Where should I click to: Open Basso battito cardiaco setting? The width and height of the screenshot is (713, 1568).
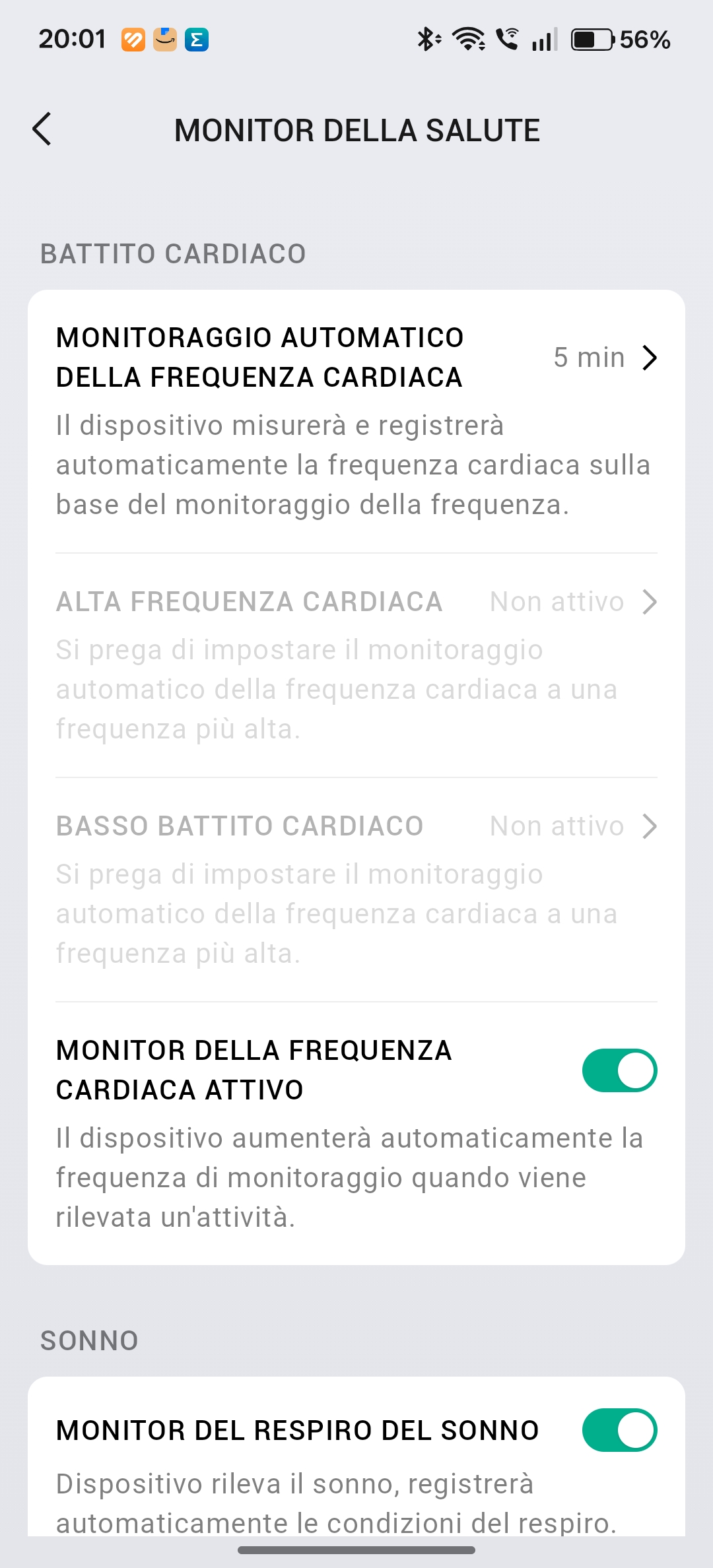point(356,826)
